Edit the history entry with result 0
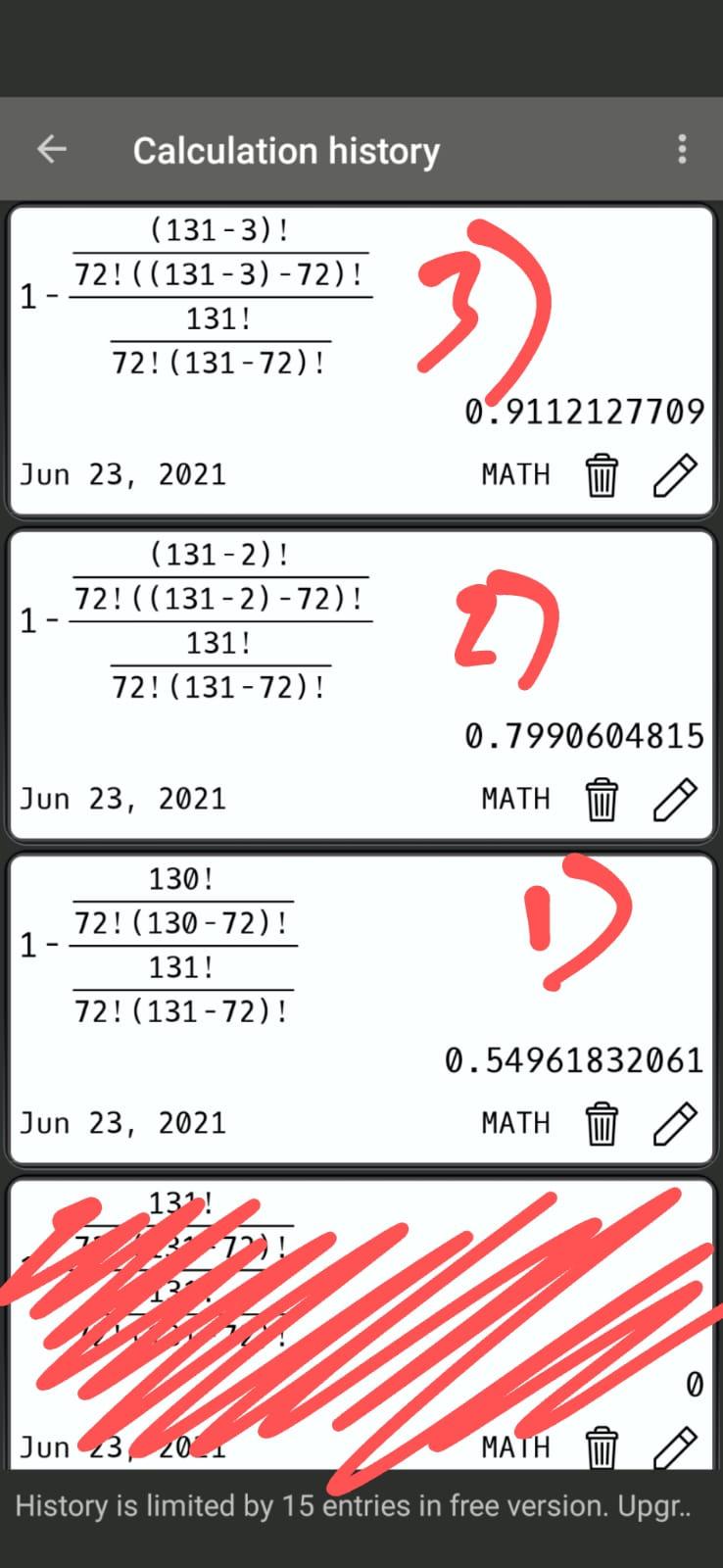The image size is (723, 1568). (675, 1447)
